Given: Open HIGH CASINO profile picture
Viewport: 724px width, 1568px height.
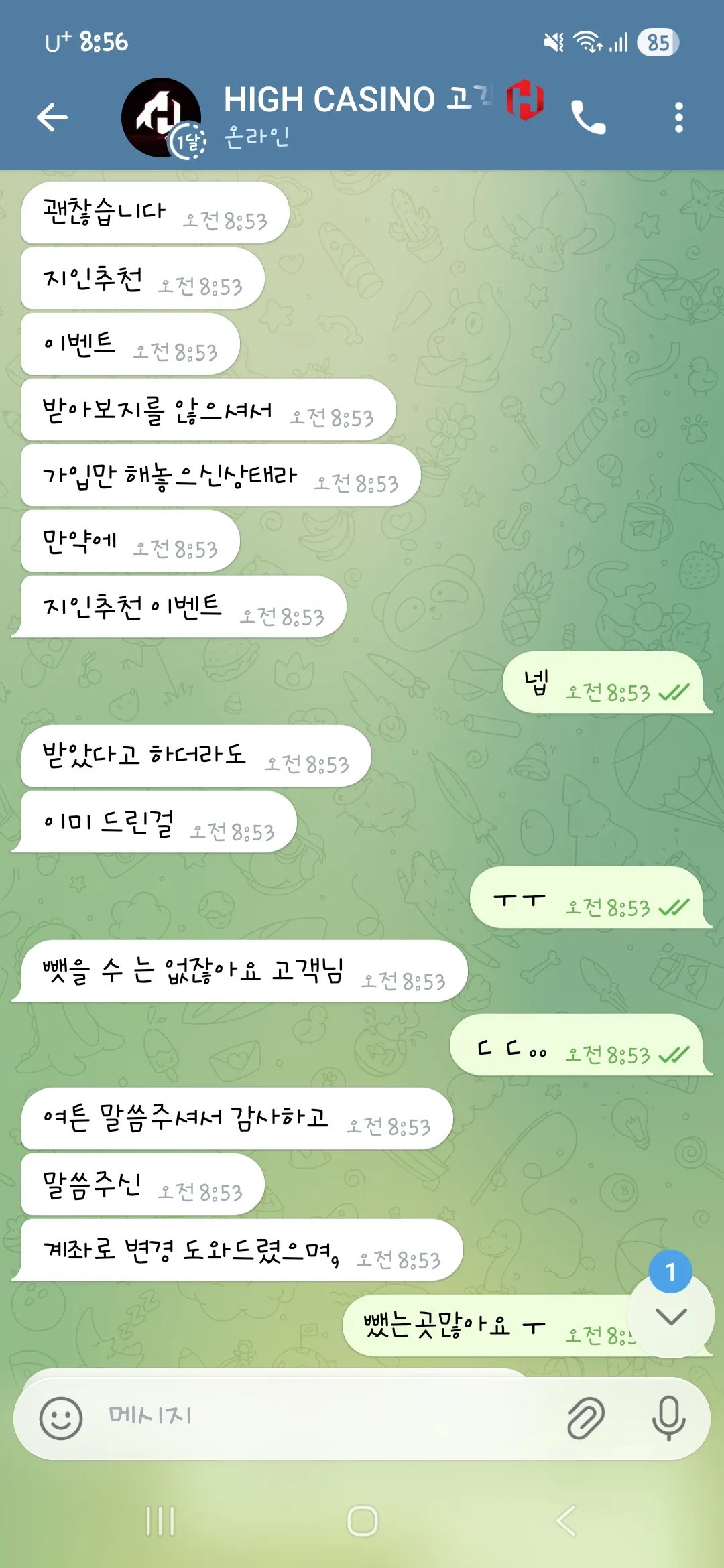Looking at the screenshot, I should (162, 117).
